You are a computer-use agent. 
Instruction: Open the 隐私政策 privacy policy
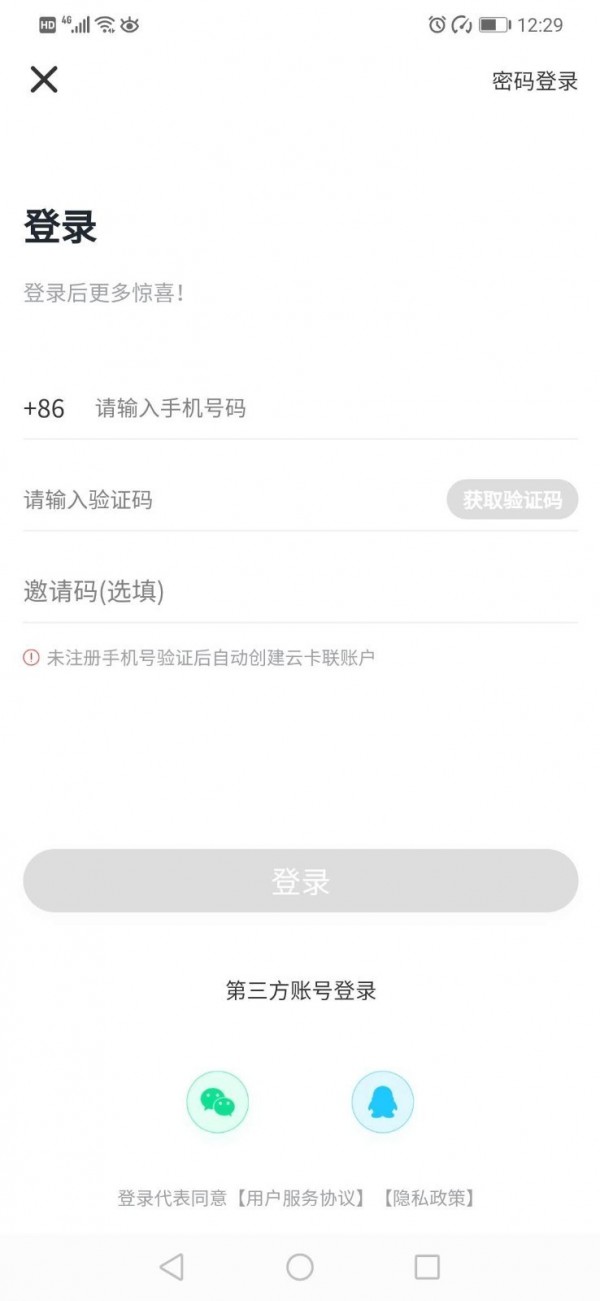pyautogui.click(x=428, y=1198)
